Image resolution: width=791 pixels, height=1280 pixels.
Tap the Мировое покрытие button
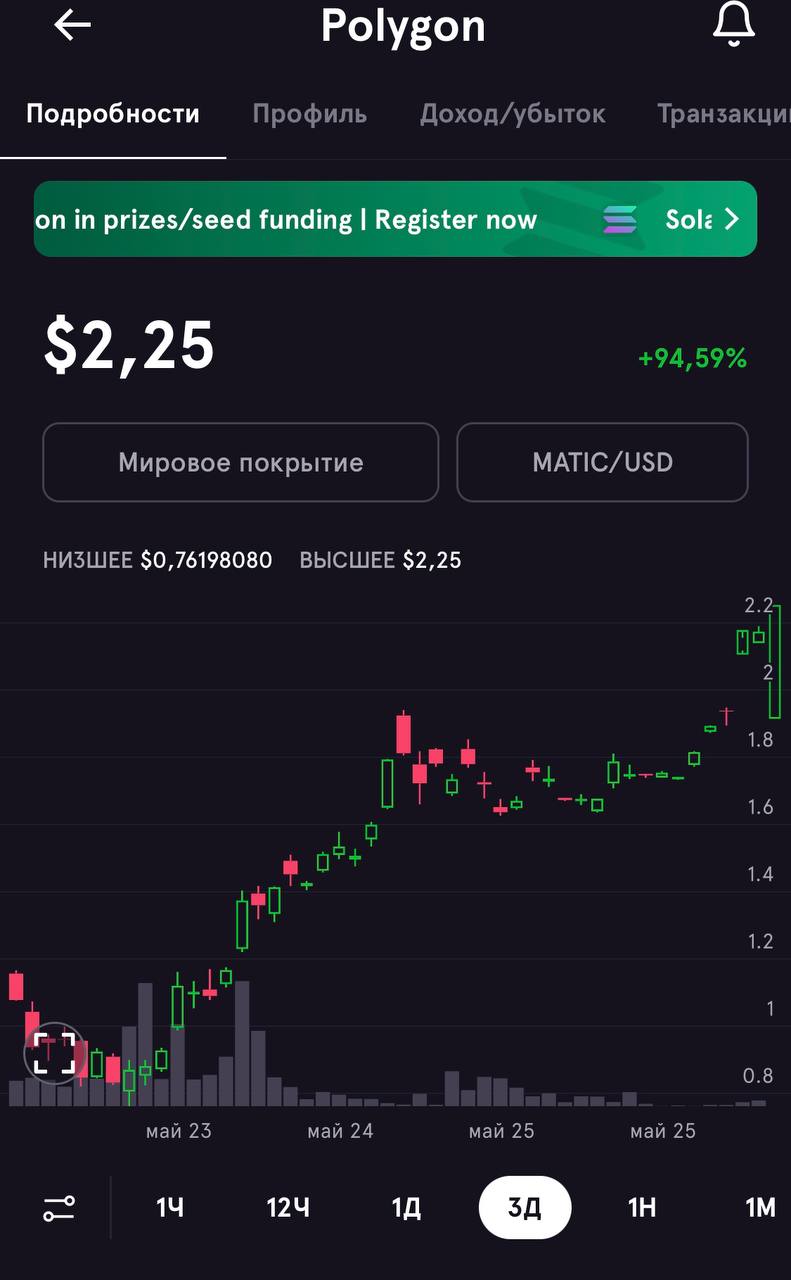240,462
